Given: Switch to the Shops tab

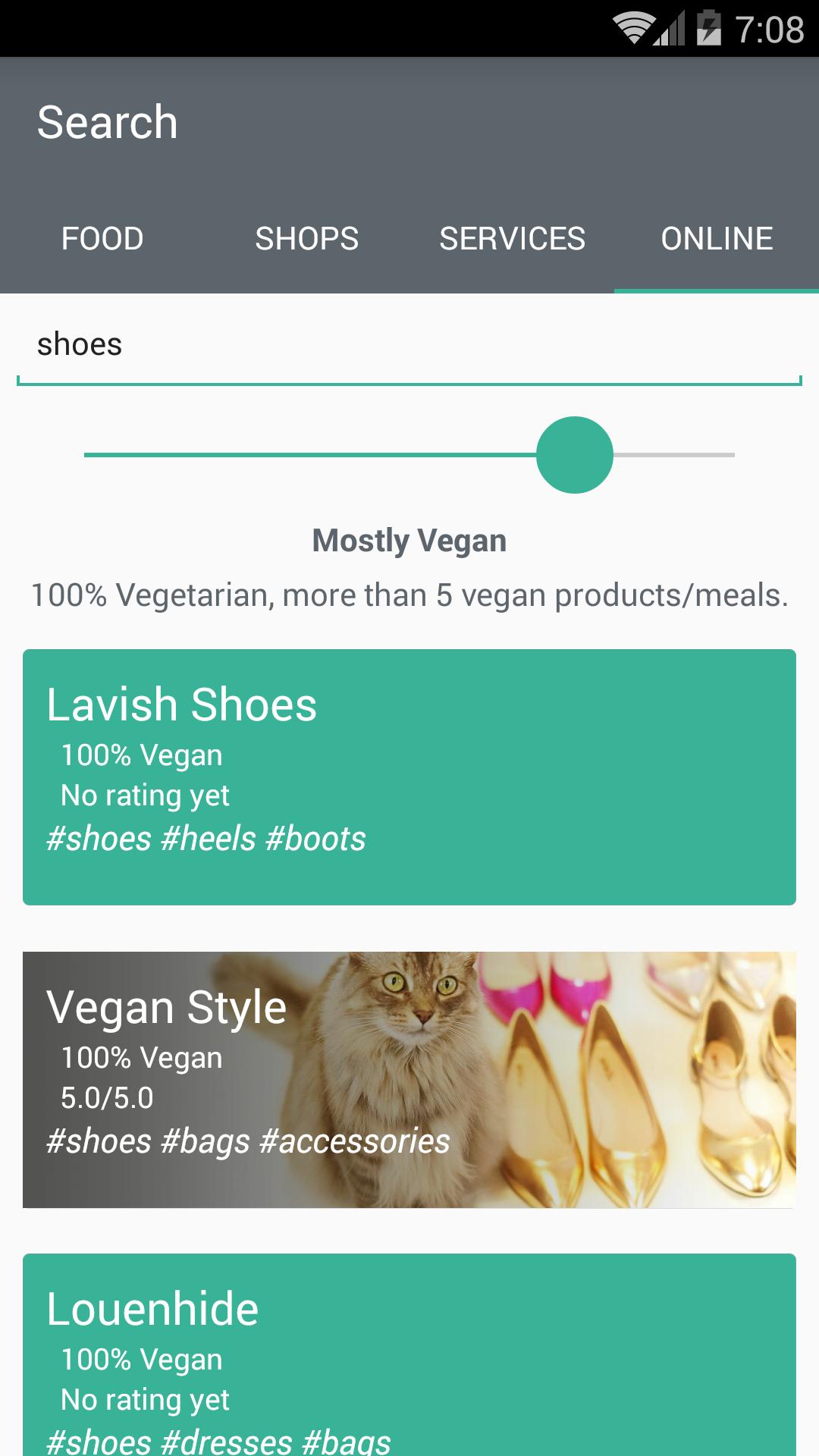Looking at the screenshot, I should (x=307, y=239).
